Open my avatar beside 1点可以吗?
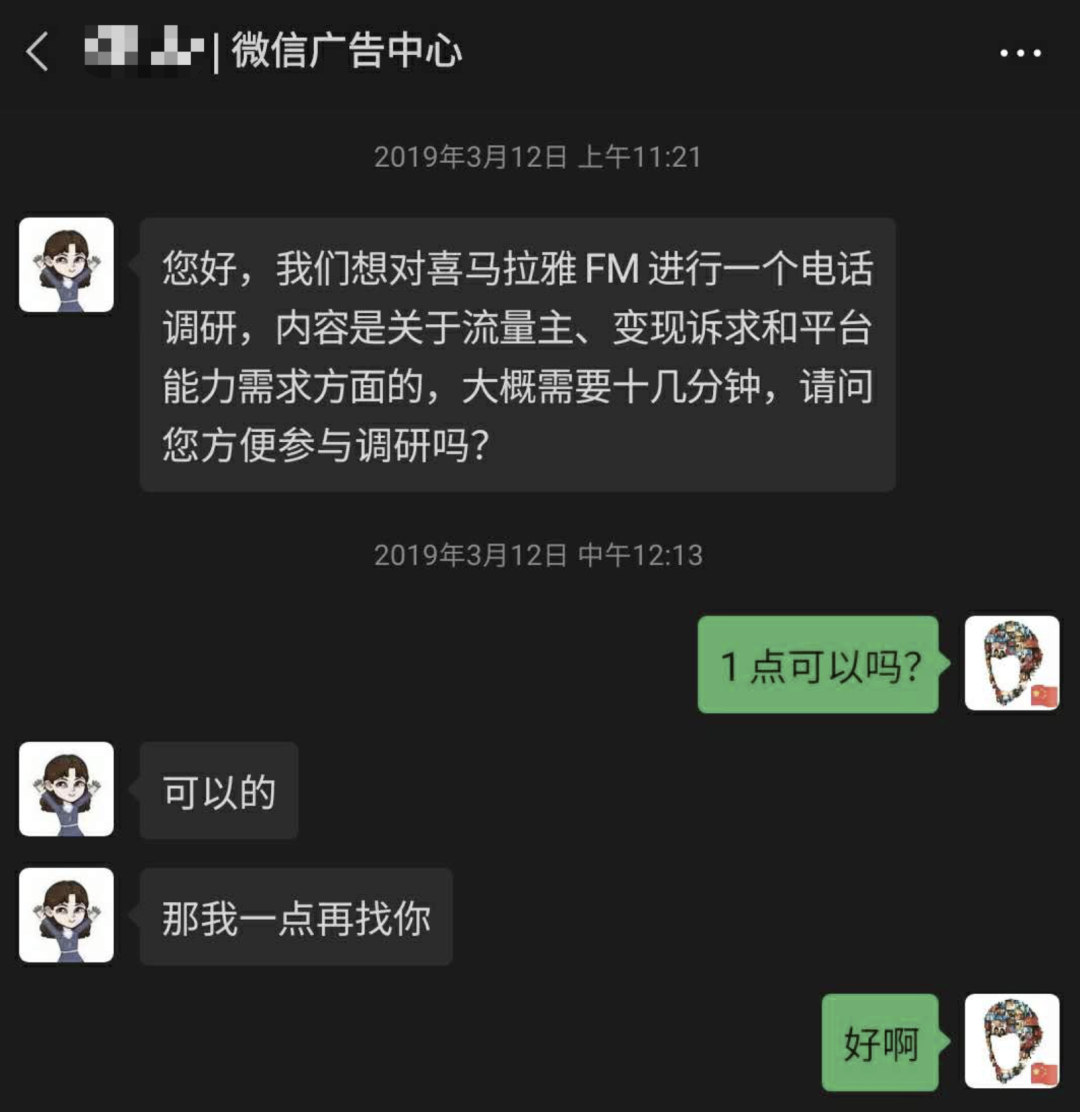The image size is (1080, 1112). pos(1011,663)
